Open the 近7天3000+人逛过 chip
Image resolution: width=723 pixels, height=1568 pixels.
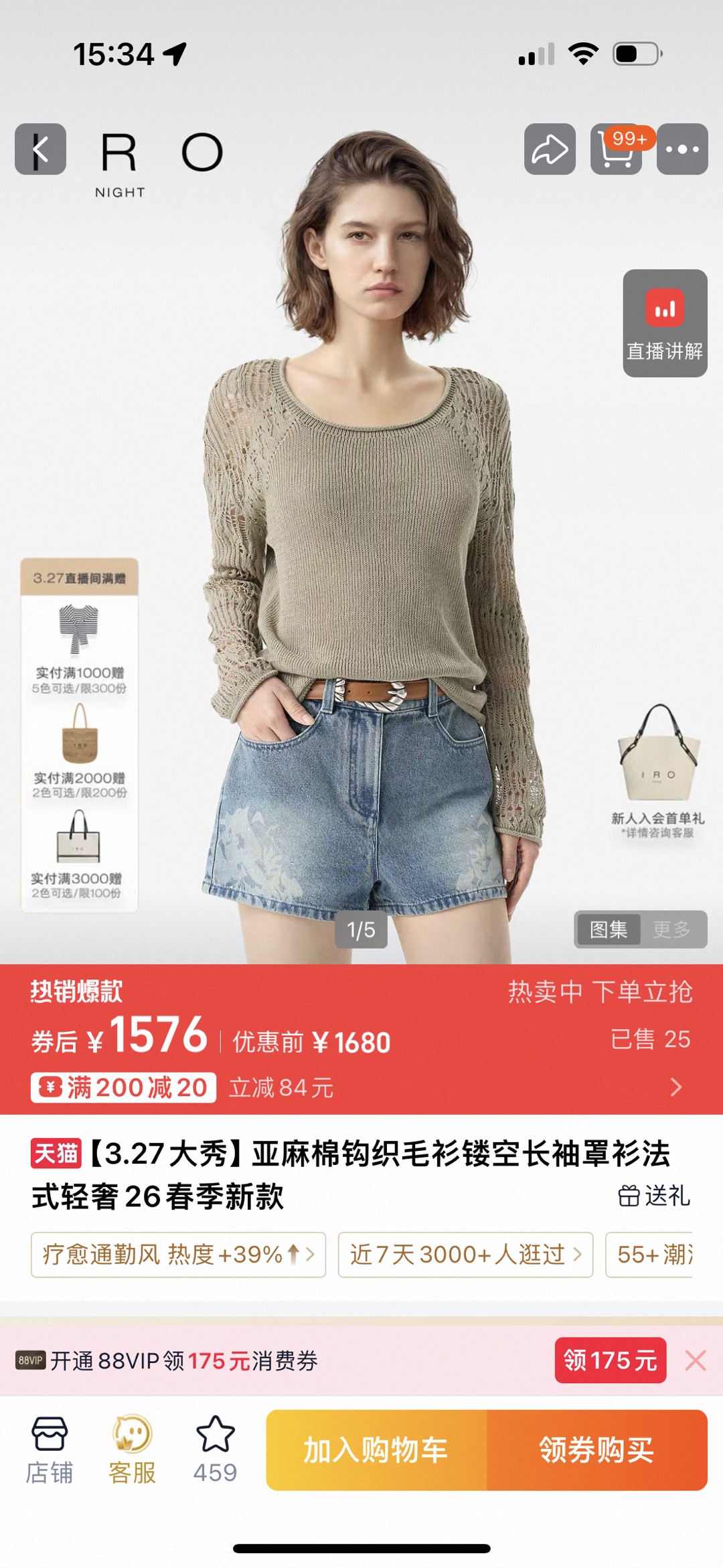465,1255
